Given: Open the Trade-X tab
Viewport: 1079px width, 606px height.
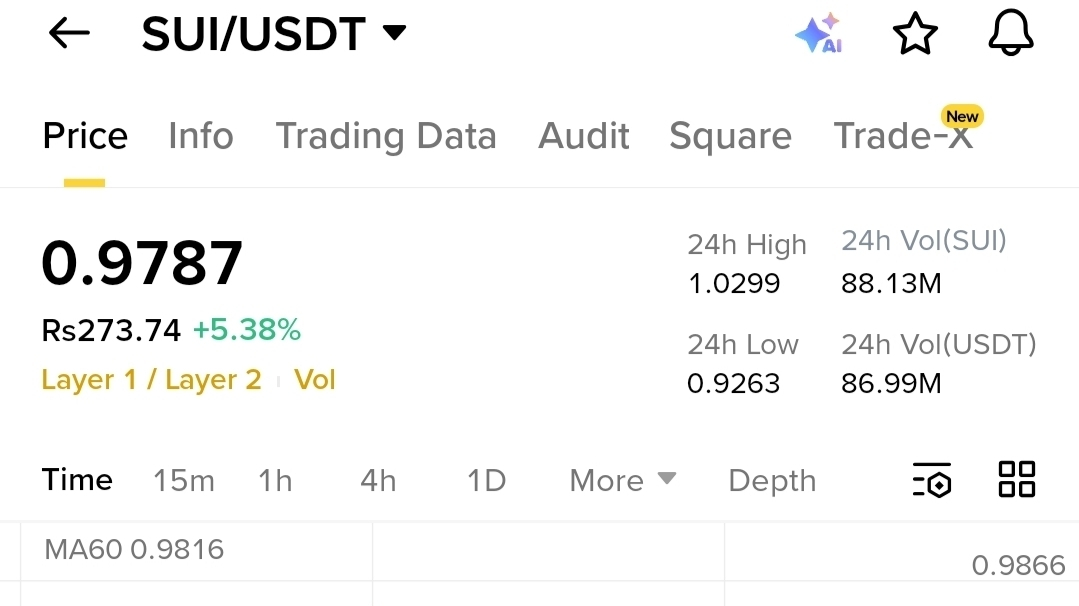Looking at the screenshot, I should click(x=903, y=136).
